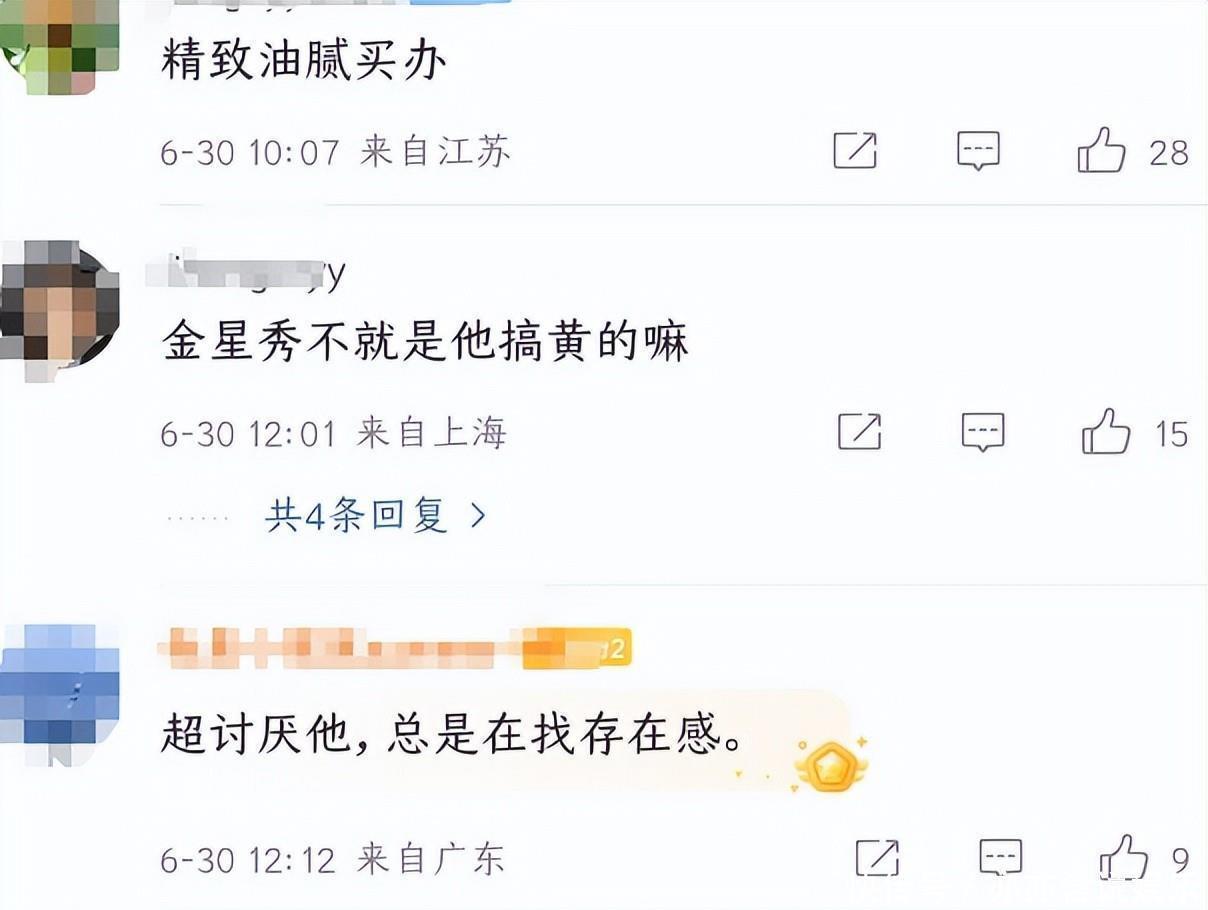Image resolution: width=1208 pixels, height=910 pixels.
Task: Reply to the comment "超讨厌他,总是在找存在感。"
Action: (x=1000, y=858)
